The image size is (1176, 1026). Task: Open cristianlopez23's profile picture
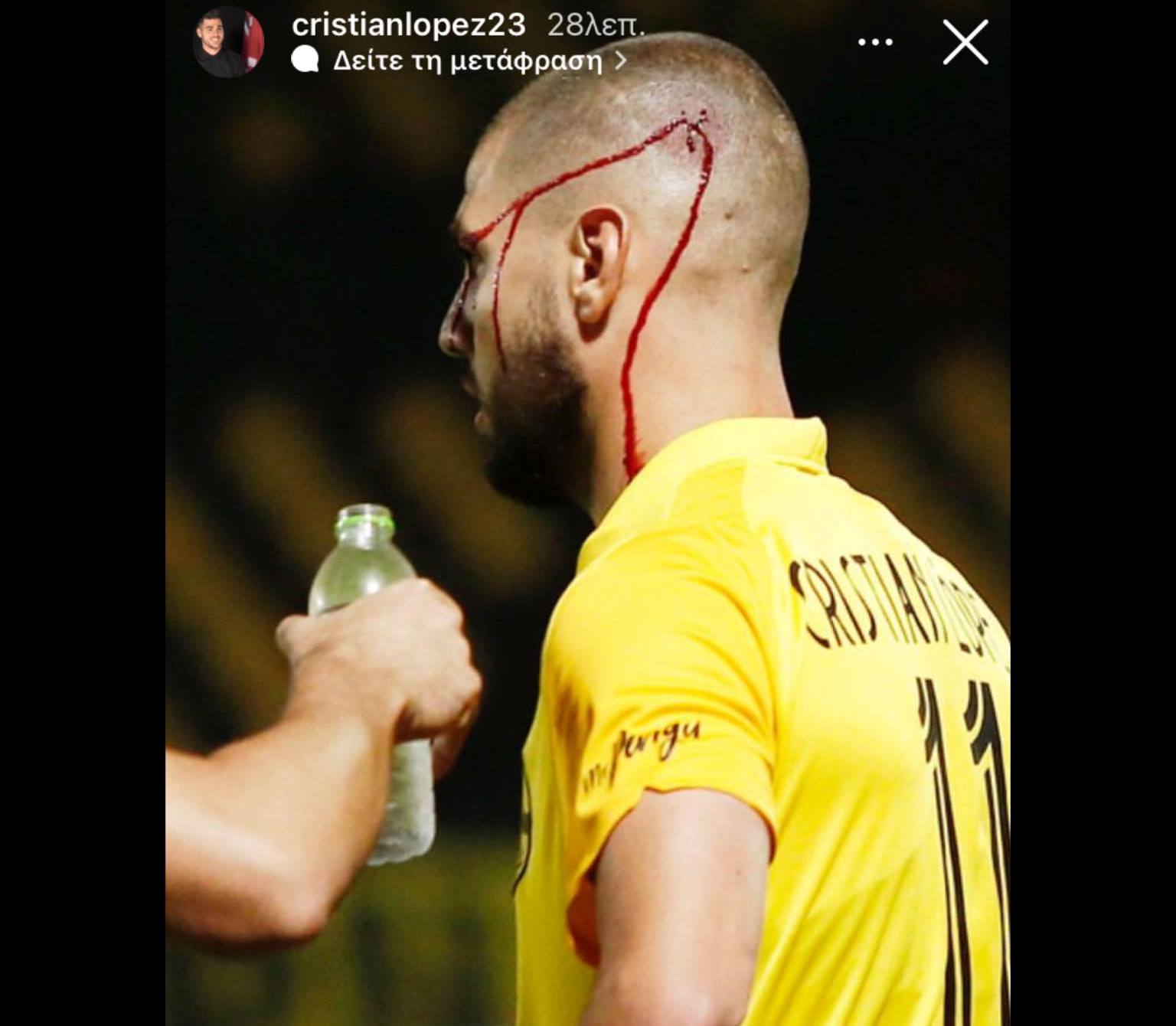point(228,43)
